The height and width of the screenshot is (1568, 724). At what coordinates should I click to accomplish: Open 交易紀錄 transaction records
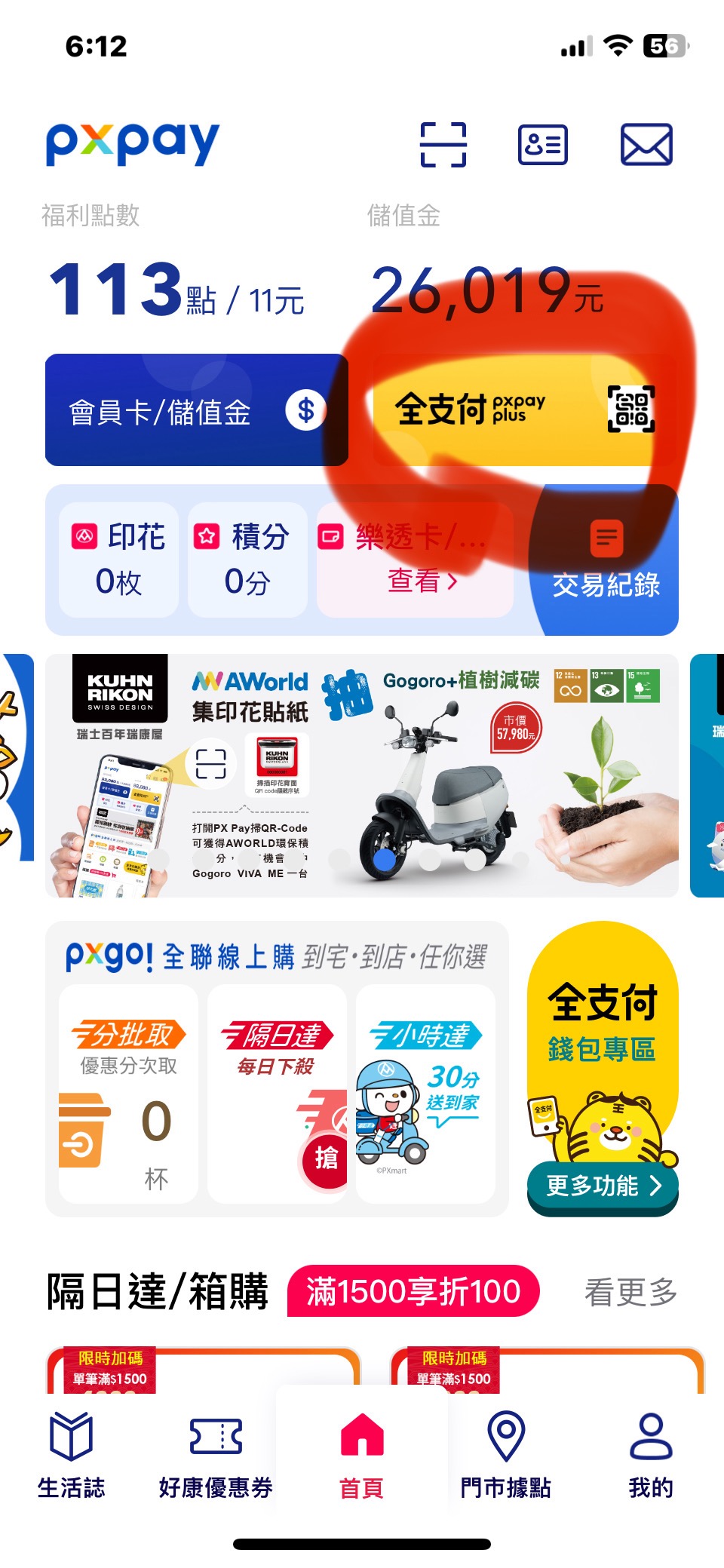click(x=606, y=562)
